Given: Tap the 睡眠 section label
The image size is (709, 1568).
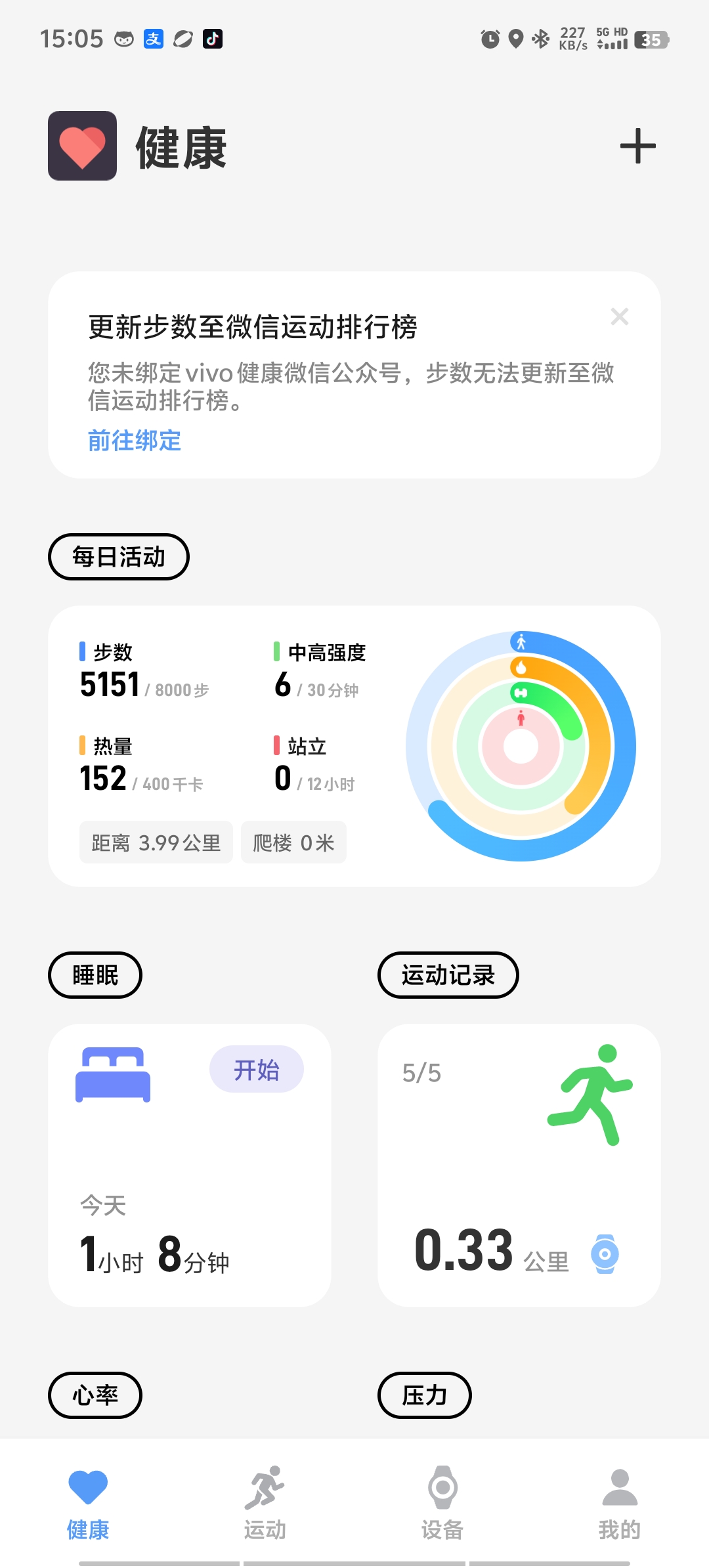Looking at the screenshot, I should [x=95, y=975].
